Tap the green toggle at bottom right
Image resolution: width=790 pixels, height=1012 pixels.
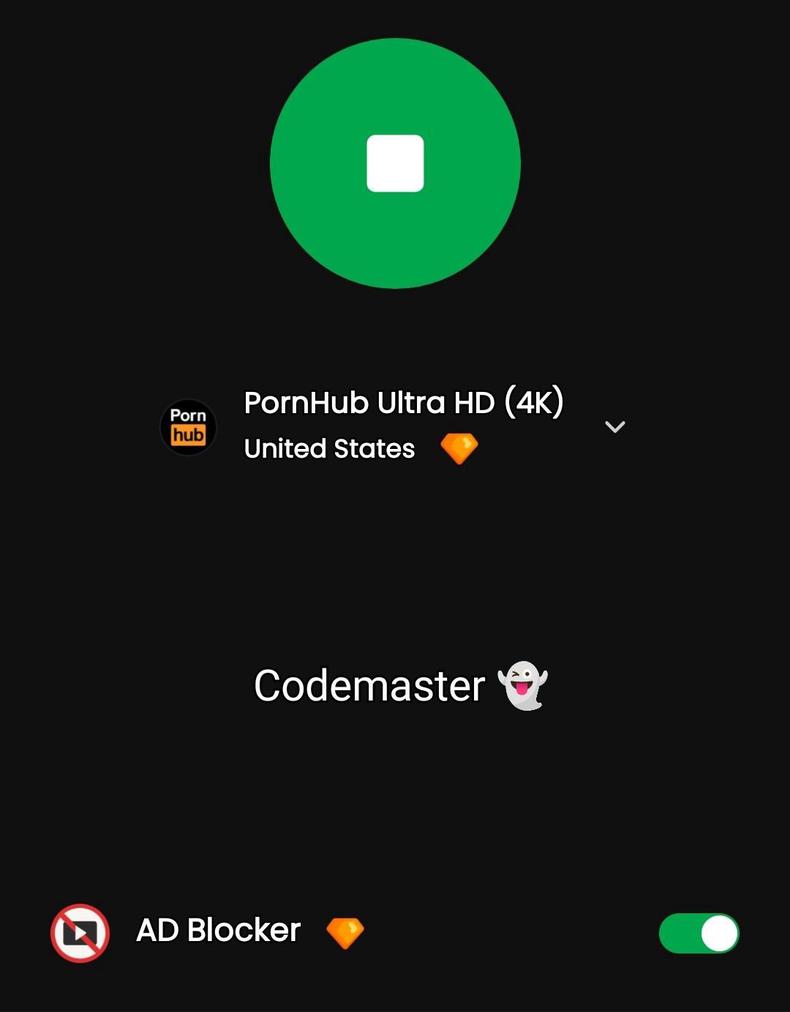(699, 932)
